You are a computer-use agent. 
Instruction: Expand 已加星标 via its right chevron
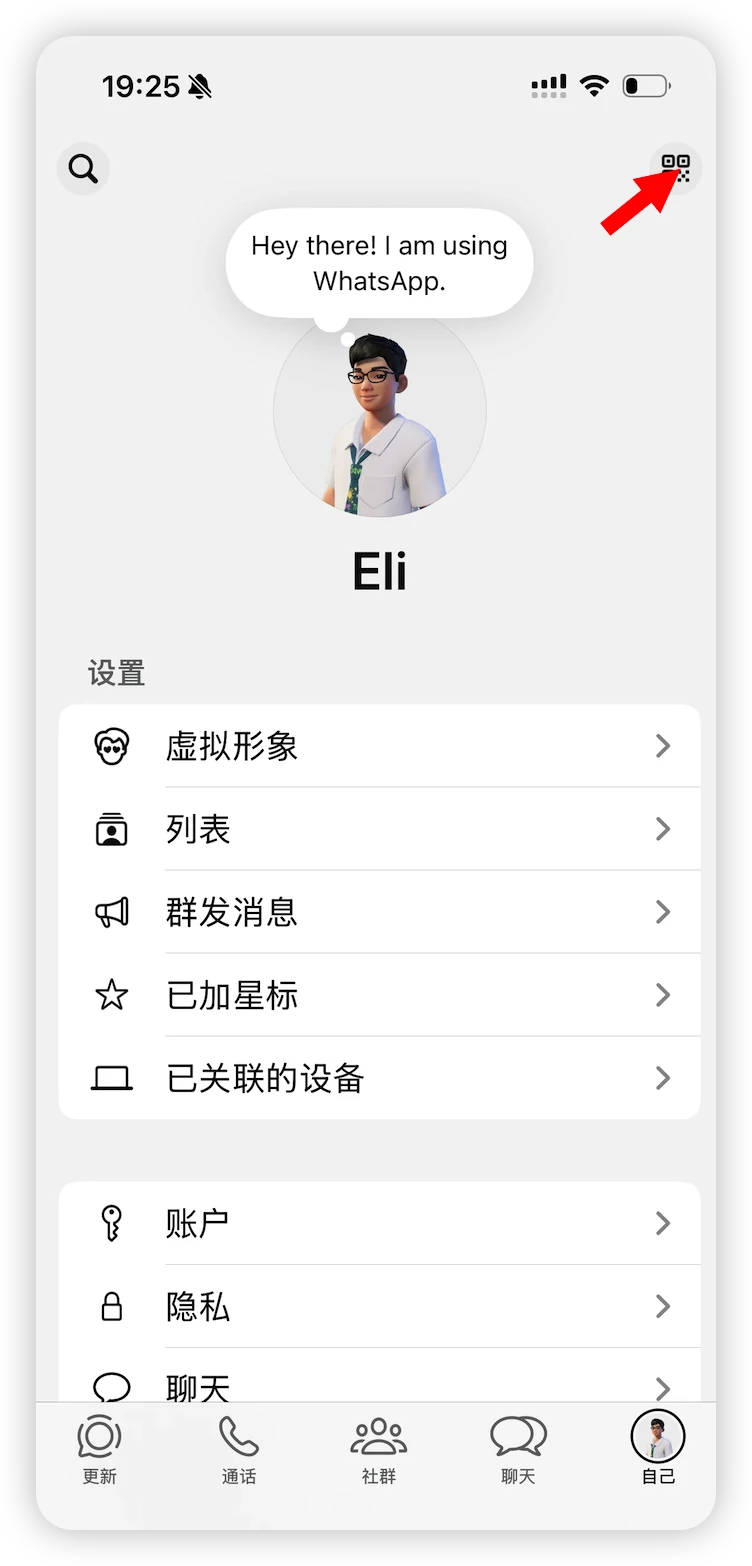click(663, 995)
